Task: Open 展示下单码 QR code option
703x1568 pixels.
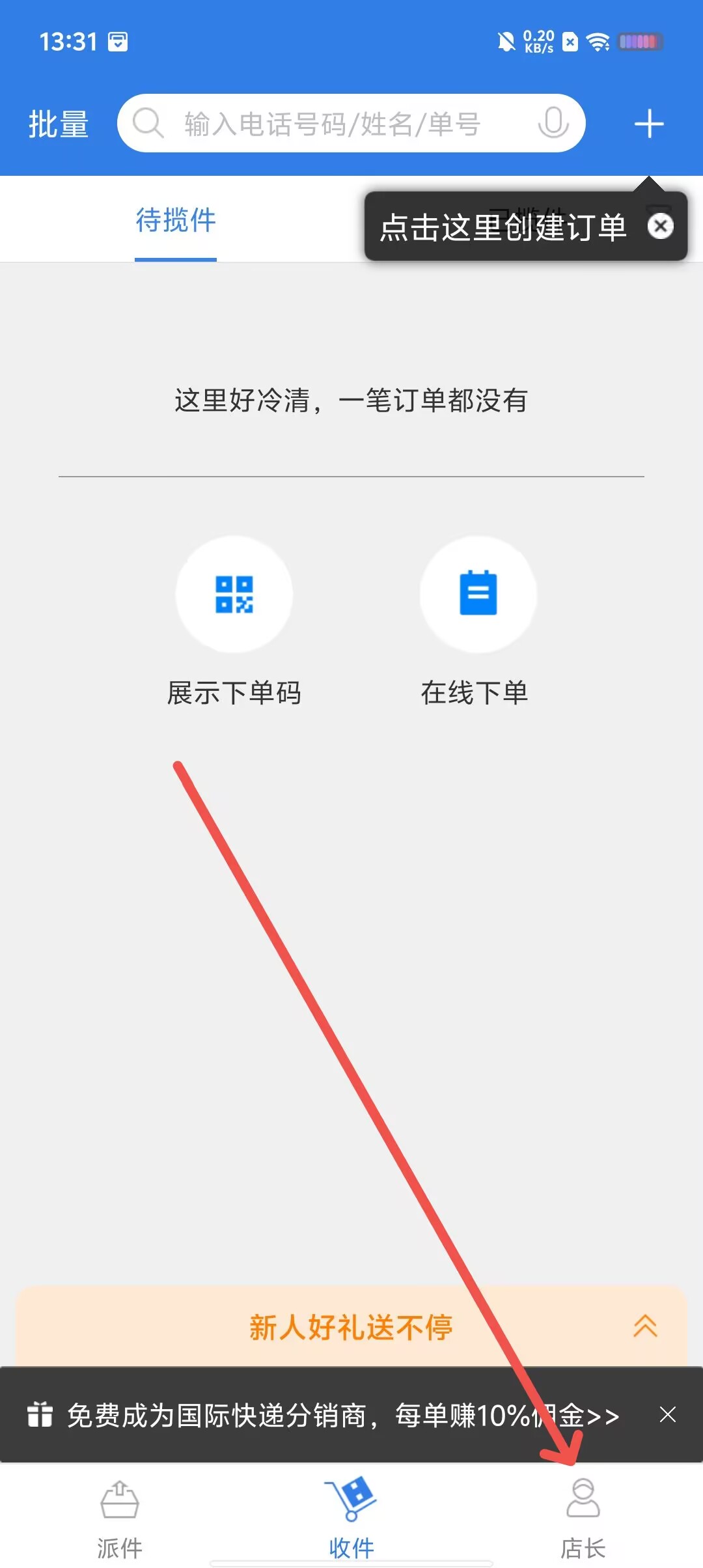Action: pyautogui.click(x=234, y=595)
